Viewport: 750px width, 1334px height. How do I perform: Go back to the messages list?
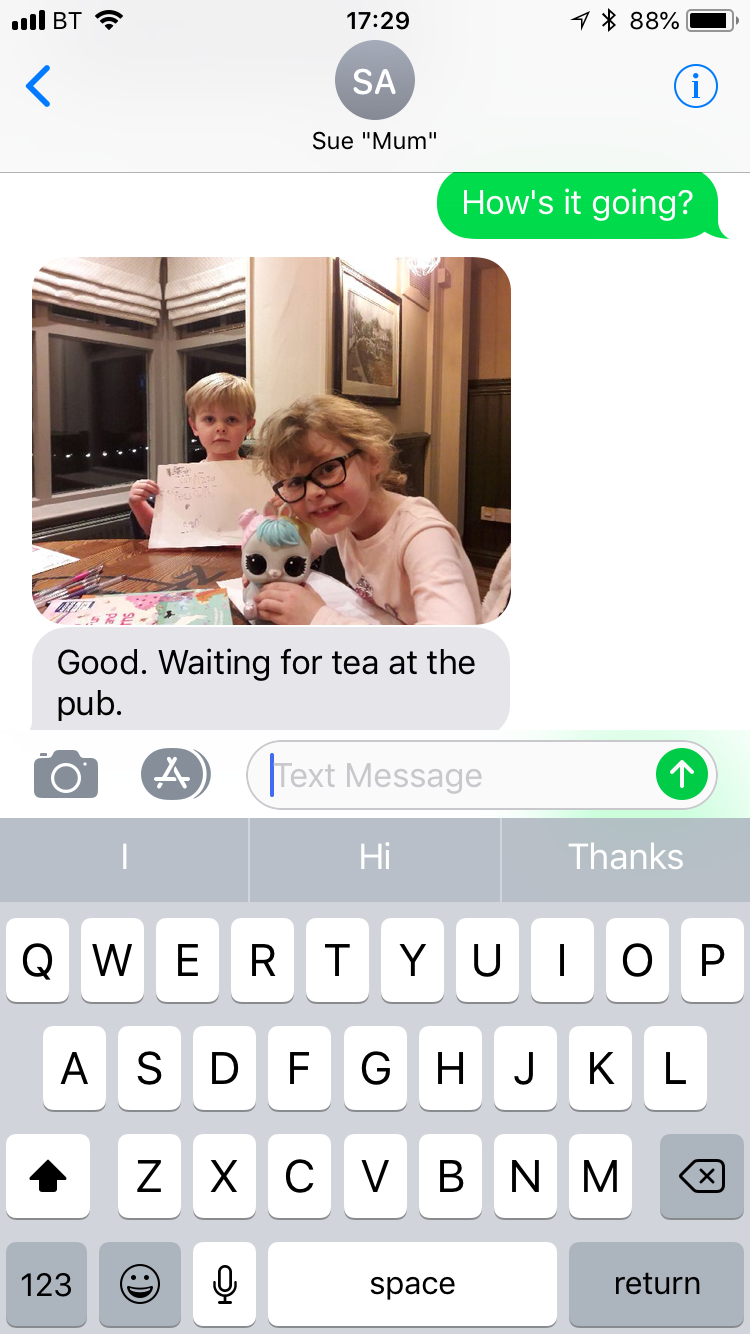coord(38,87)
